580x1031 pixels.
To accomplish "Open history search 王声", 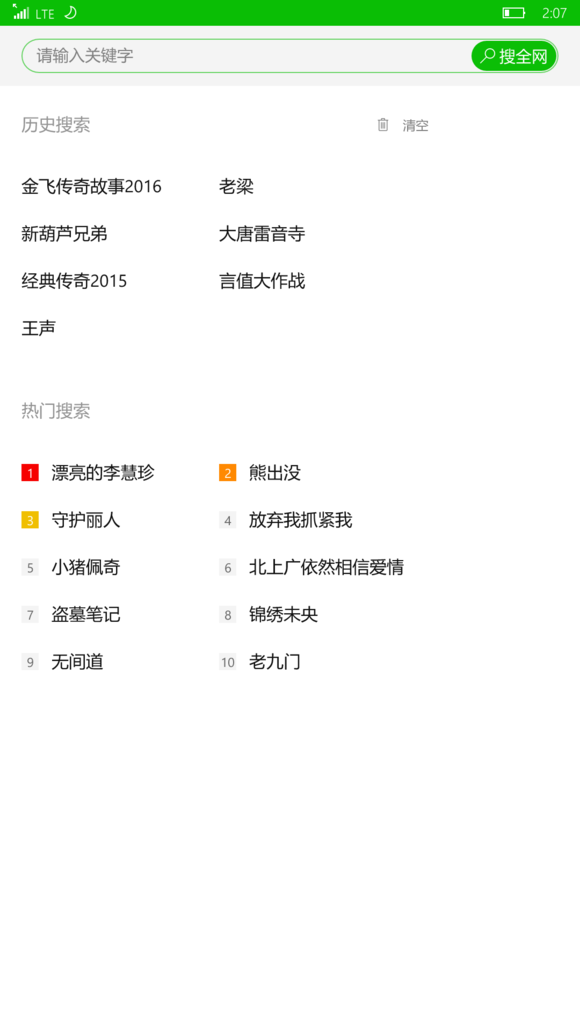I will click(39, 328).
